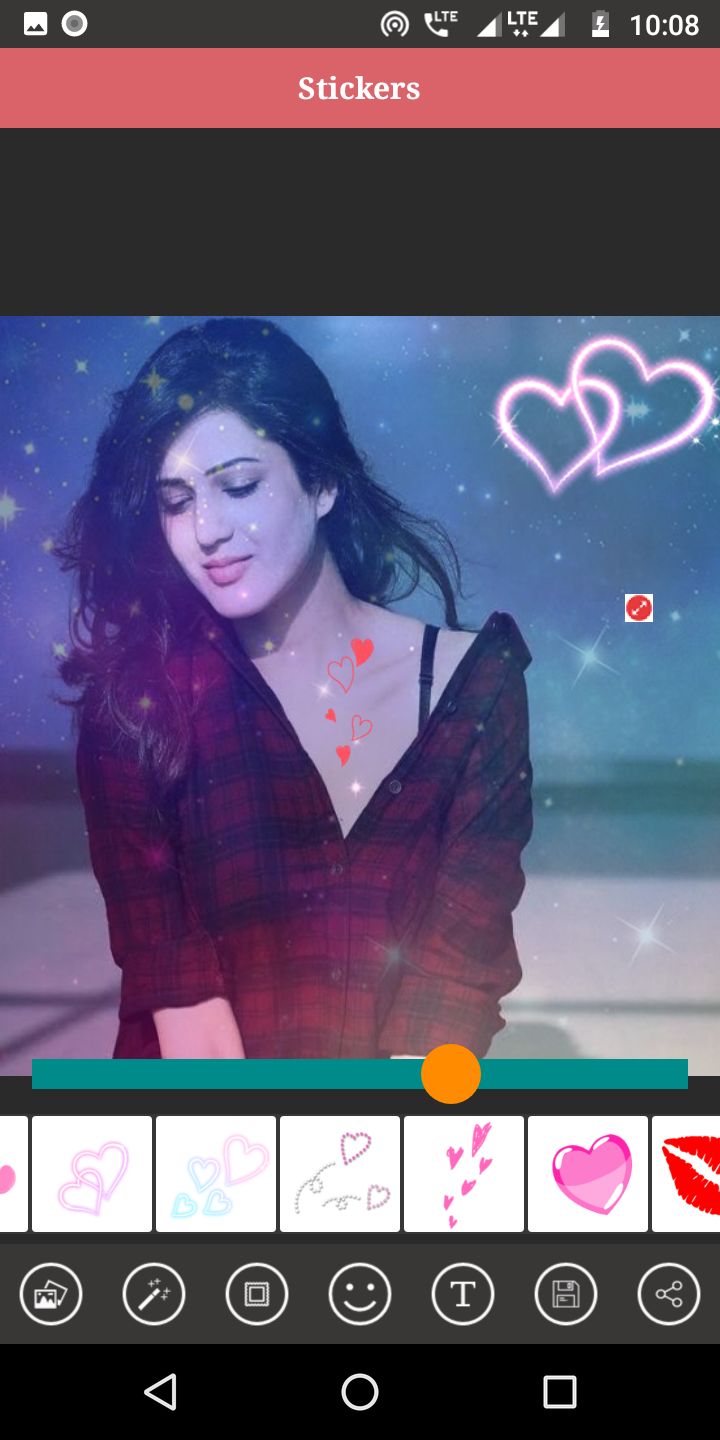Tap the red resize handle on the sticker
Viewport: 720px width, 1440px height.
(x=639, y=608)
